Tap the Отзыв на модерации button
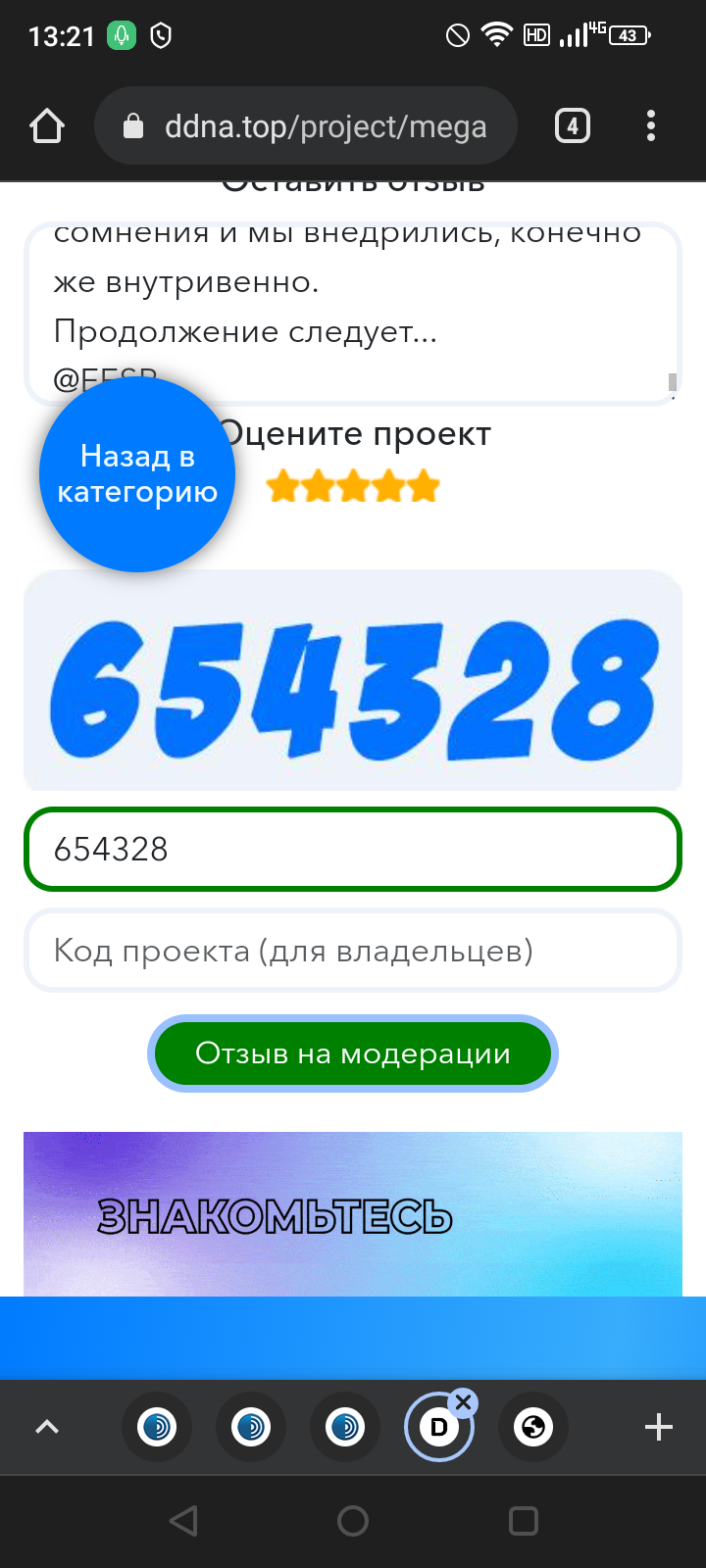The image size is (706, 1568). (x=353, y=1053)
